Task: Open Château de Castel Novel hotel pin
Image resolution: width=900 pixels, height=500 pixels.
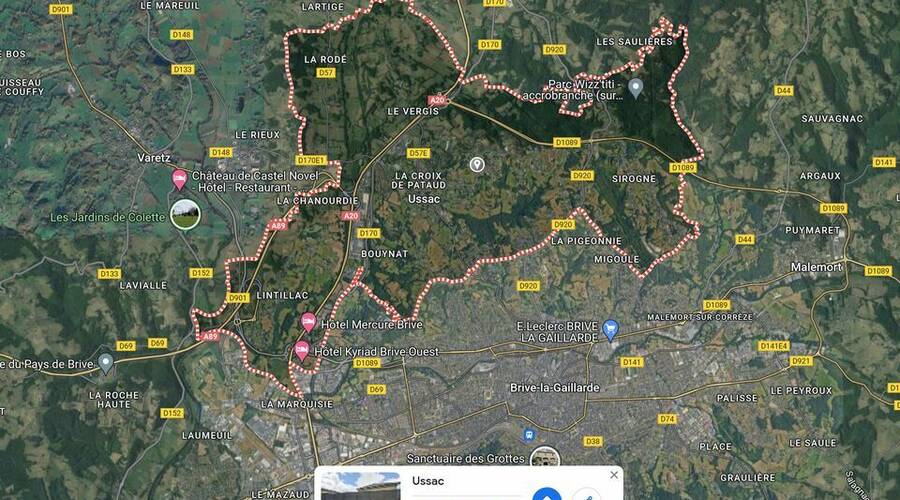Action: click(179, 180)
